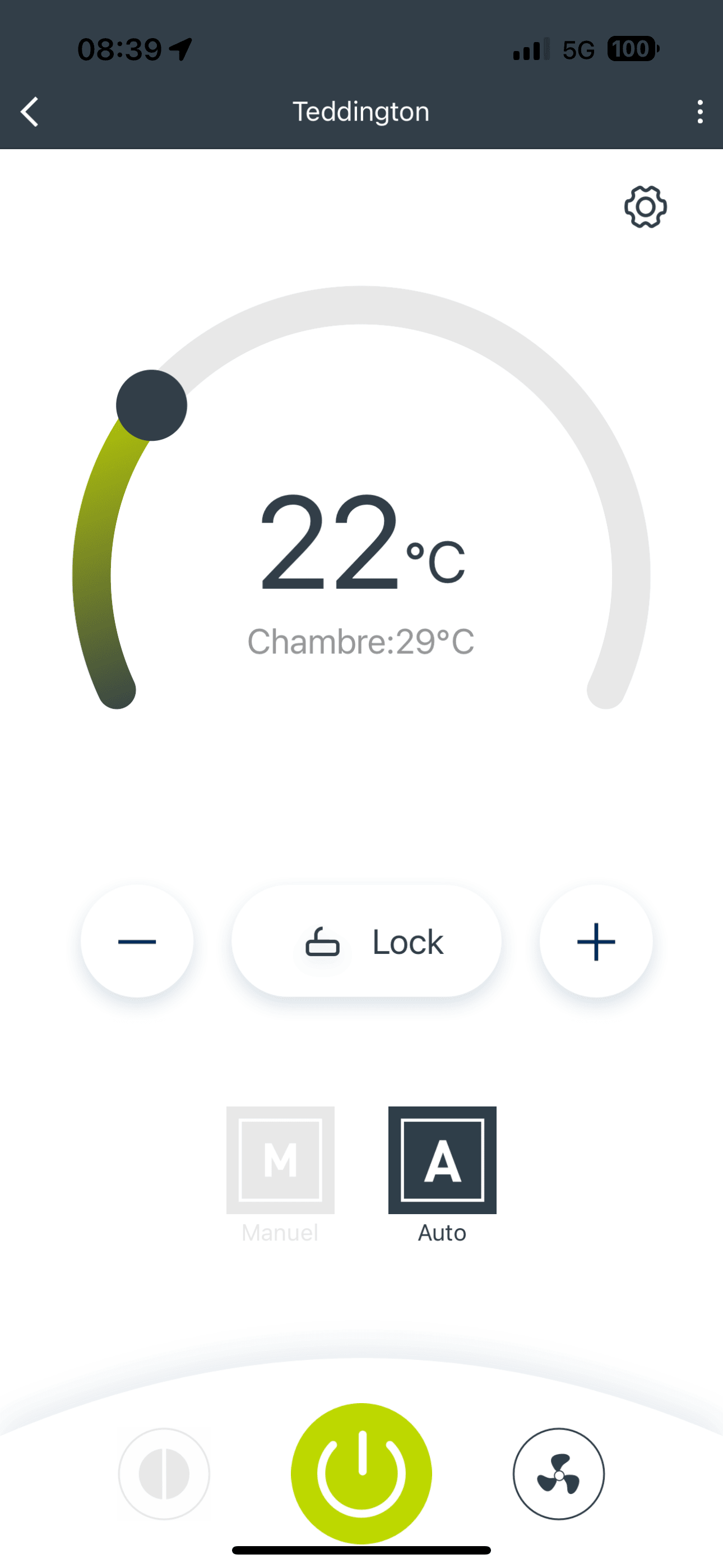Tap the Lock button
The width and height of the screenshot is (723, 1568).
(367, 941)
